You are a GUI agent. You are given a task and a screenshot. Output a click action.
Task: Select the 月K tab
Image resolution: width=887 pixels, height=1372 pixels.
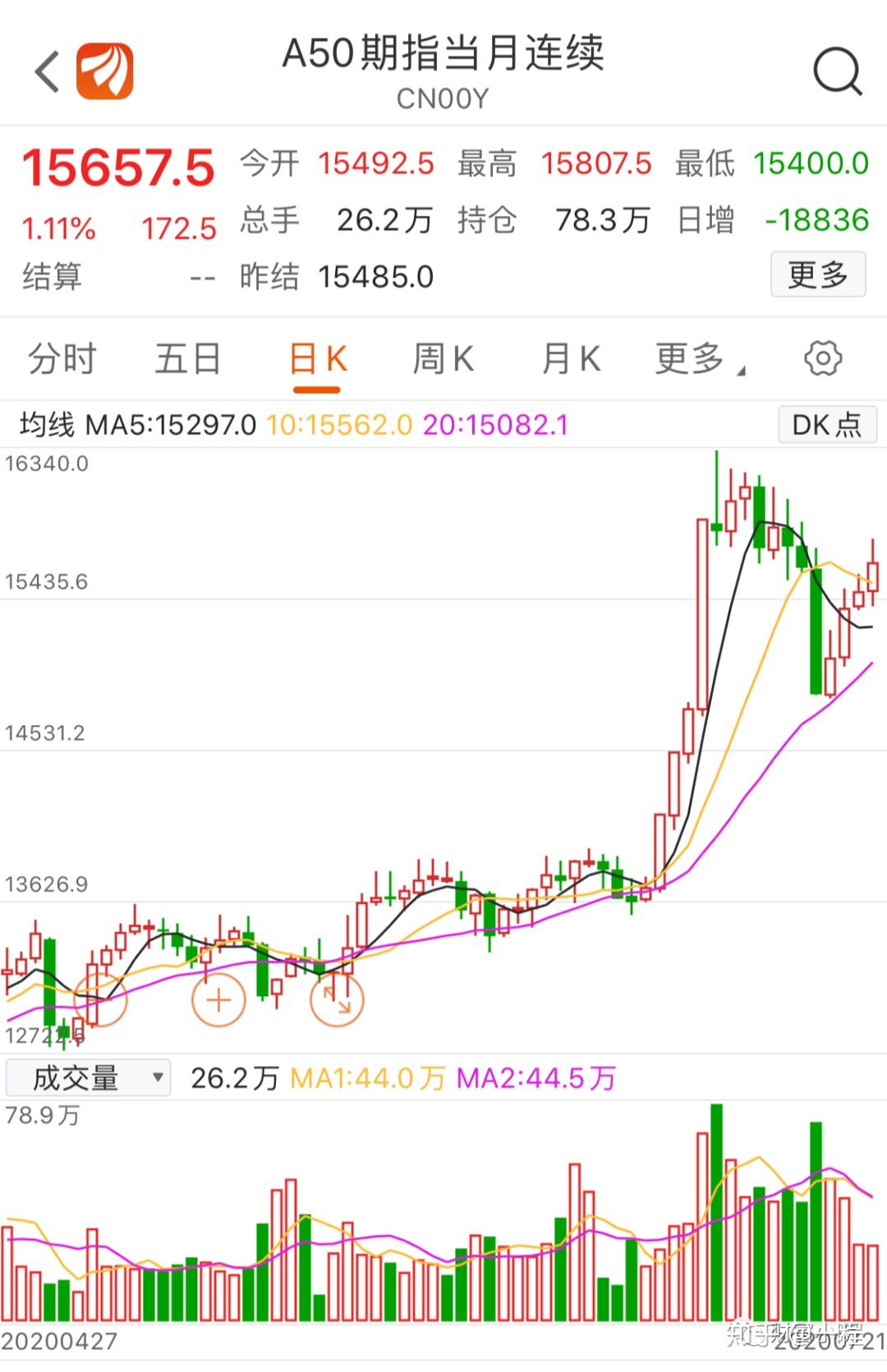[x=571, y=358]
